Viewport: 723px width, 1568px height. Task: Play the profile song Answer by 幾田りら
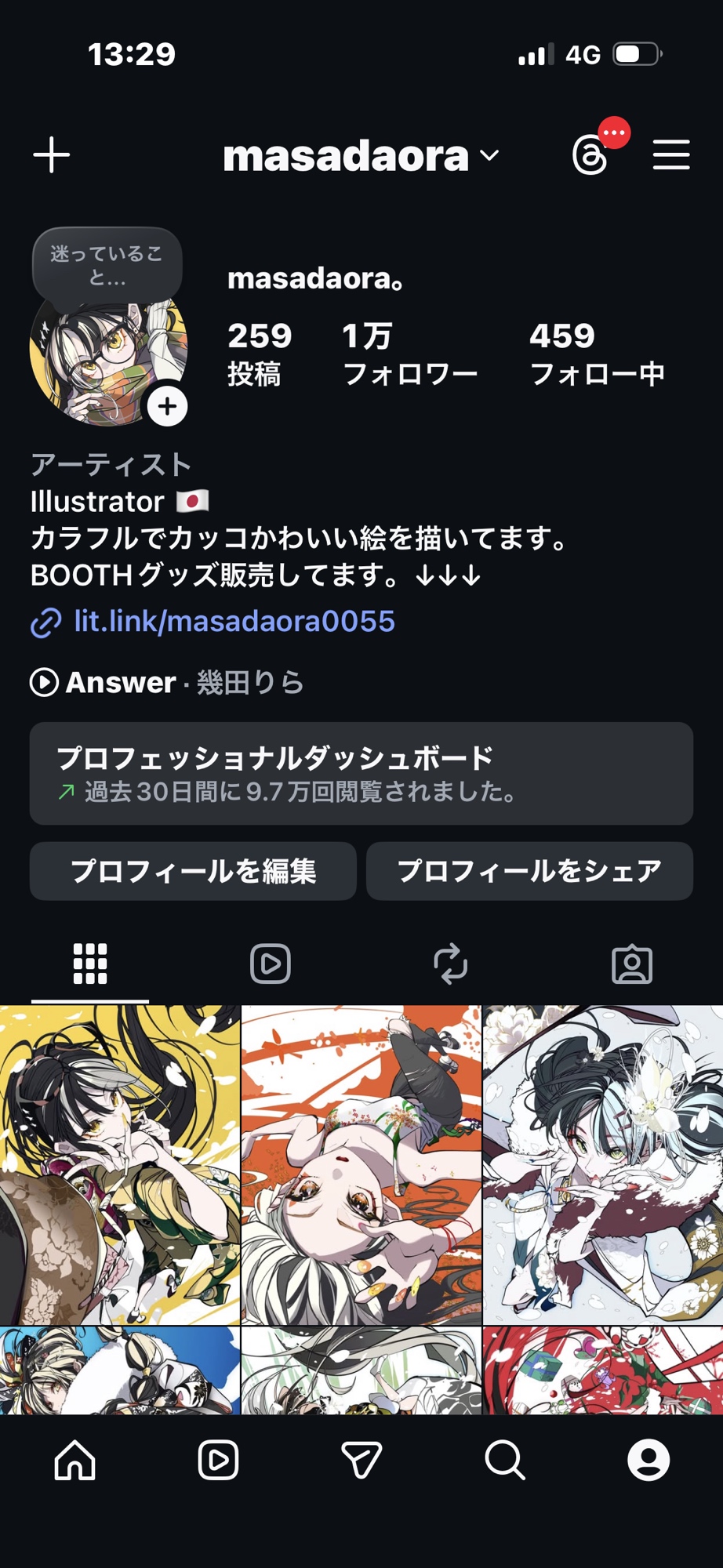pyautogui.click(x=166, y=682)
